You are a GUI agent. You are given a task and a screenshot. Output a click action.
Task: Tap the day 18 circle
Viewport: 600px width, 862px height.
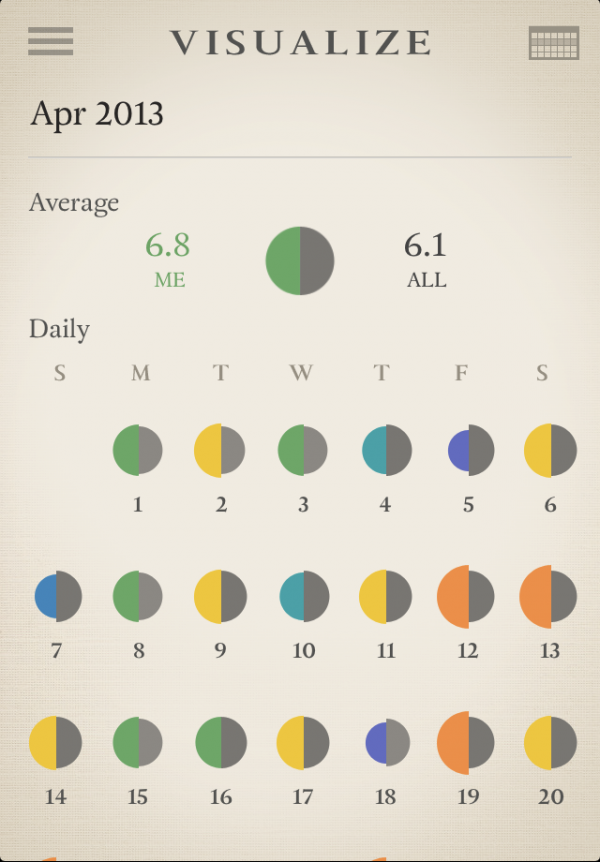(x=387, y=743)
